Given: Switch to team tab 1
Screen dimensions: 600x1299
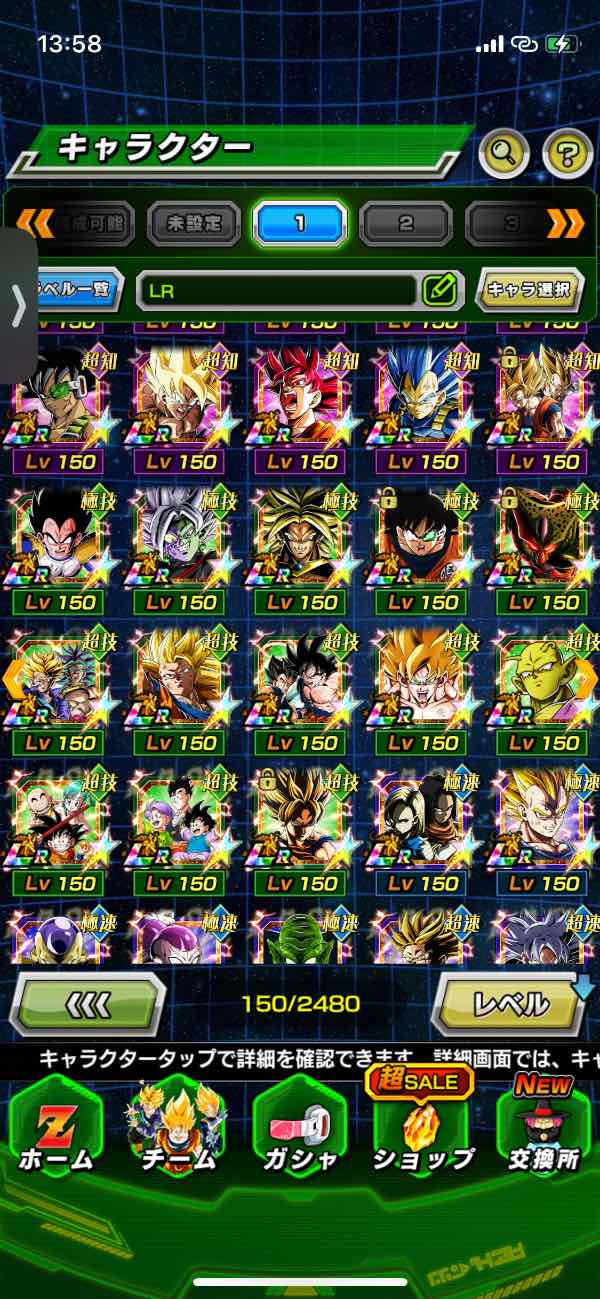Looking at the screenshot, I should (x=299, y=223).
